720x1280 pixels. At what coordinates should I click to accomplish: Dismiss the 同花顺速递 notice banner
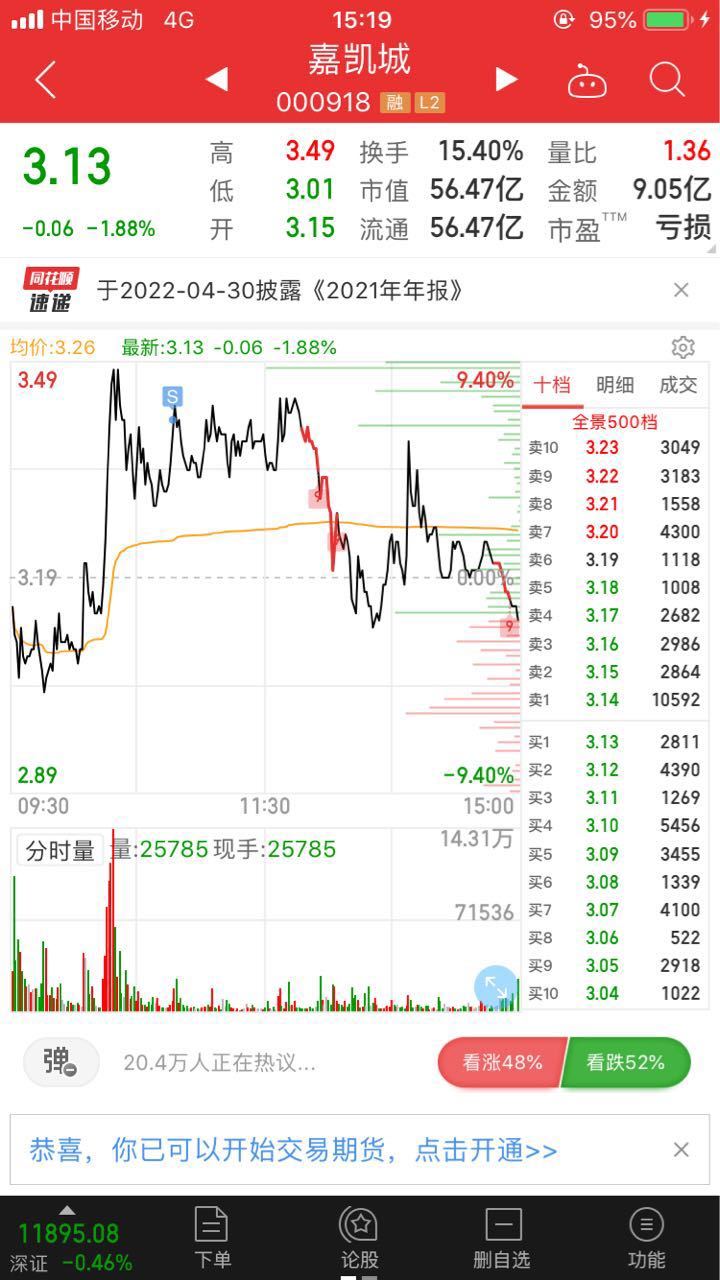tap(681, 290)
